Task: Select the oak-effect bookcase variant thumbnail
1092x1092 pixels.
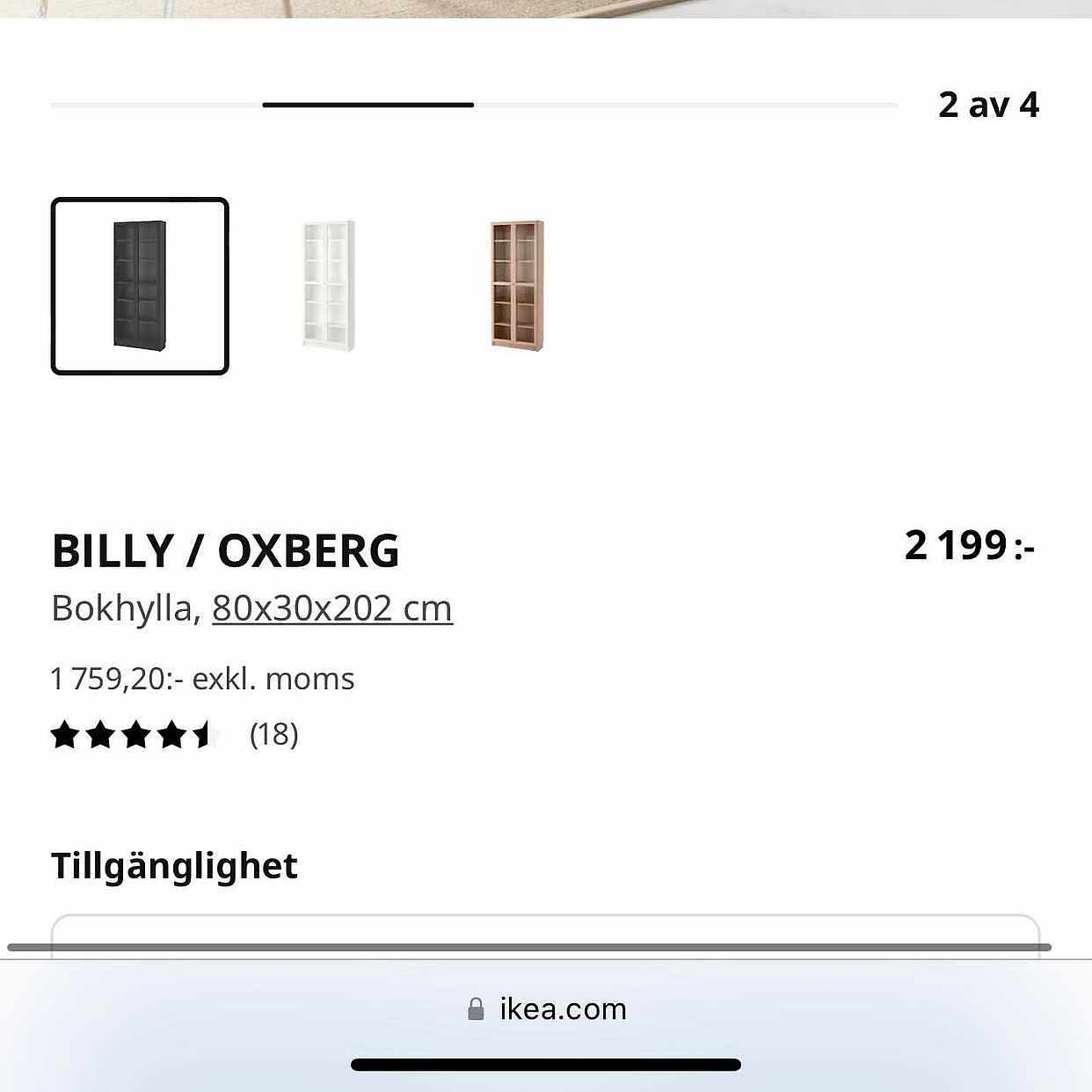Action: click(x=517, y=286)
